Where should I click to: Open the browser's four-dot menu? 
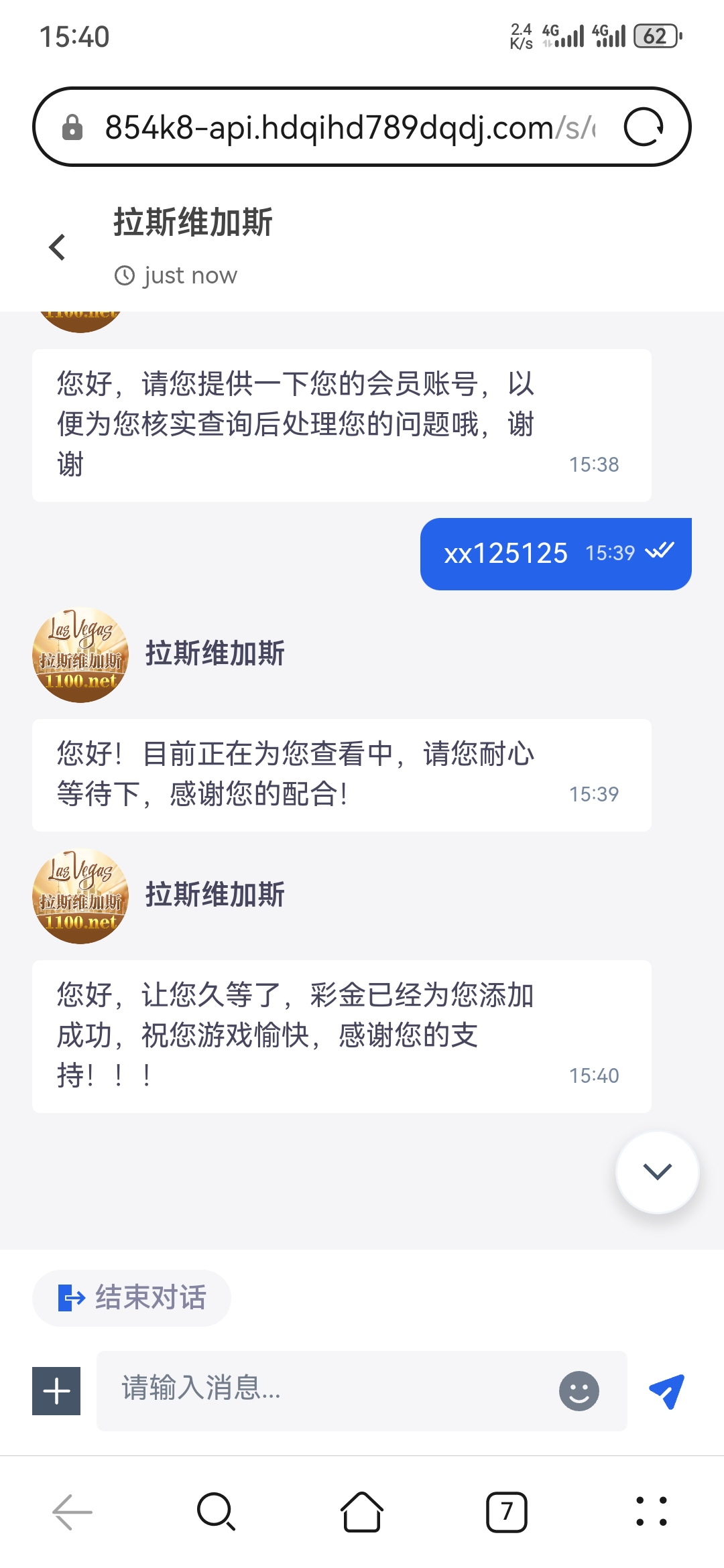click(651, 1512)
